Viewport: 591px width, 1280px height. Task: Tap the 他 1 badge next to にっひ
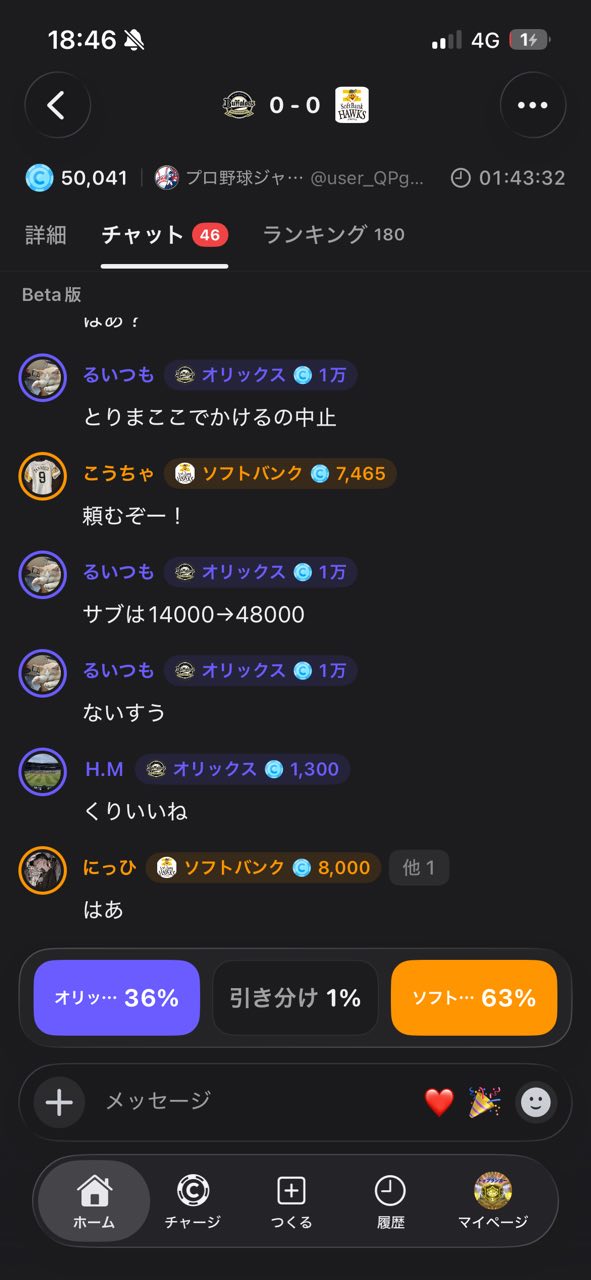(419, 868)
